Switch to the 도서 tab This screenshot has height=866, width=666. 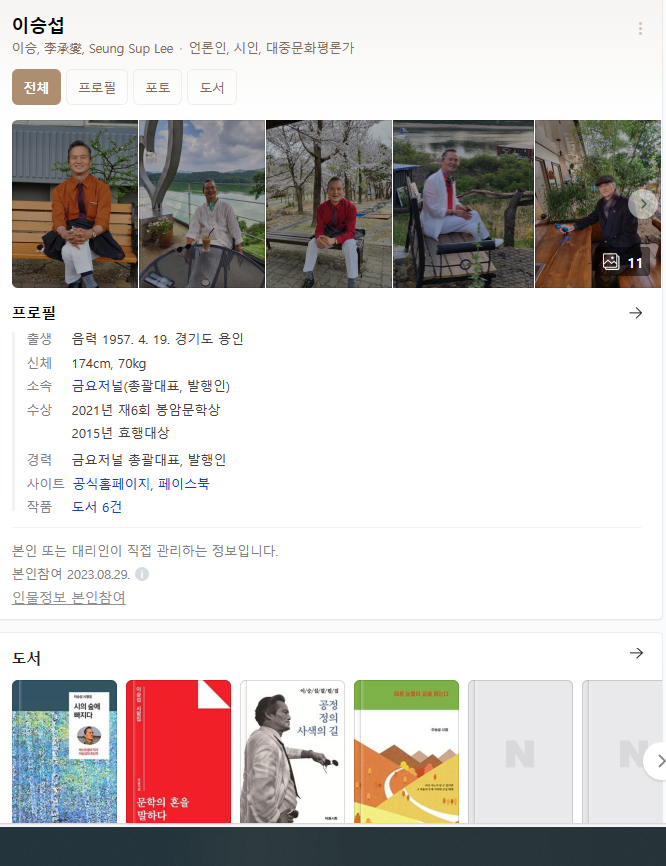click(211, 87)
